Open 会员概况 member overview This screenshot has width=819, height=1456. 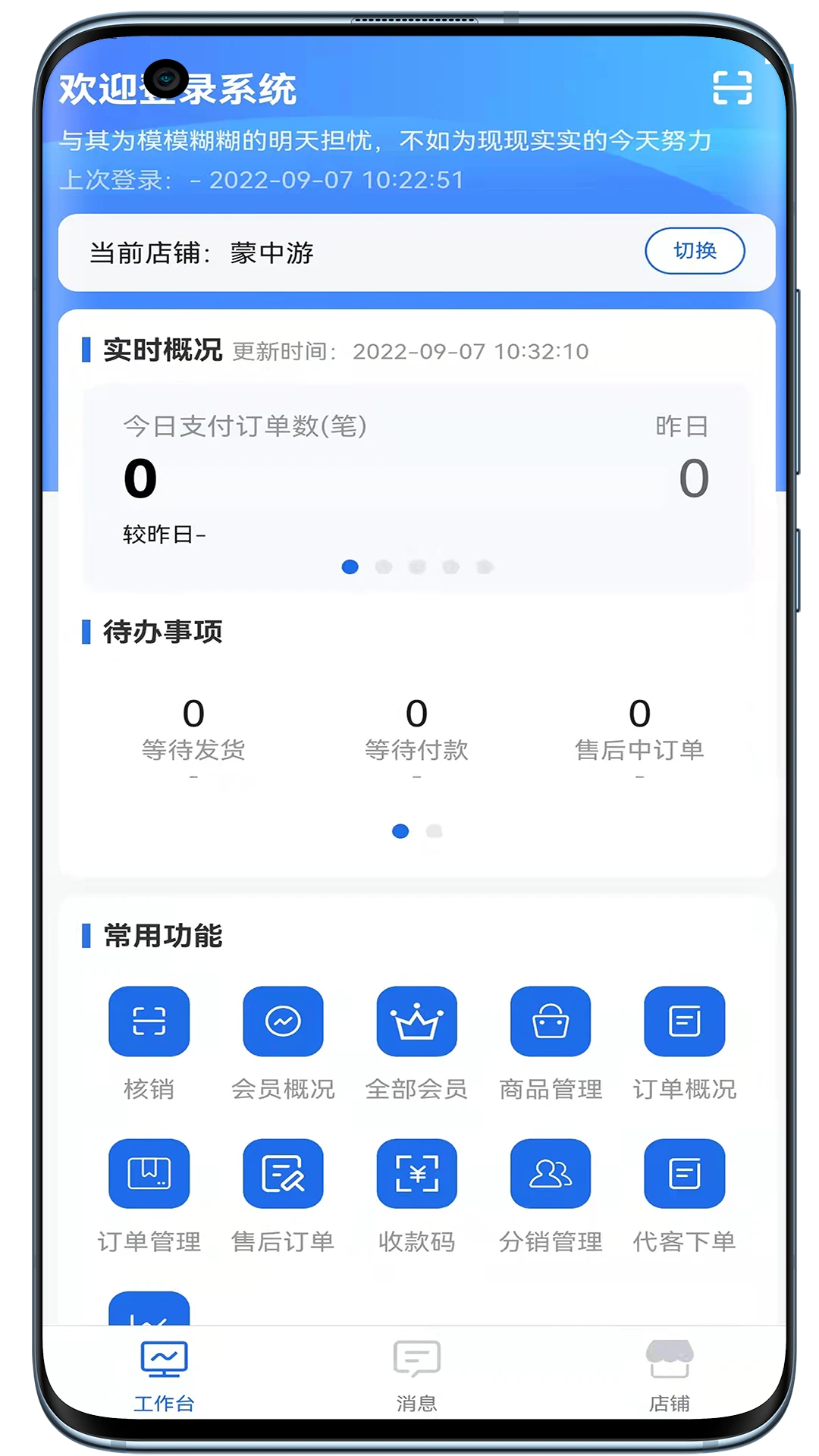tap(283, 1021)
